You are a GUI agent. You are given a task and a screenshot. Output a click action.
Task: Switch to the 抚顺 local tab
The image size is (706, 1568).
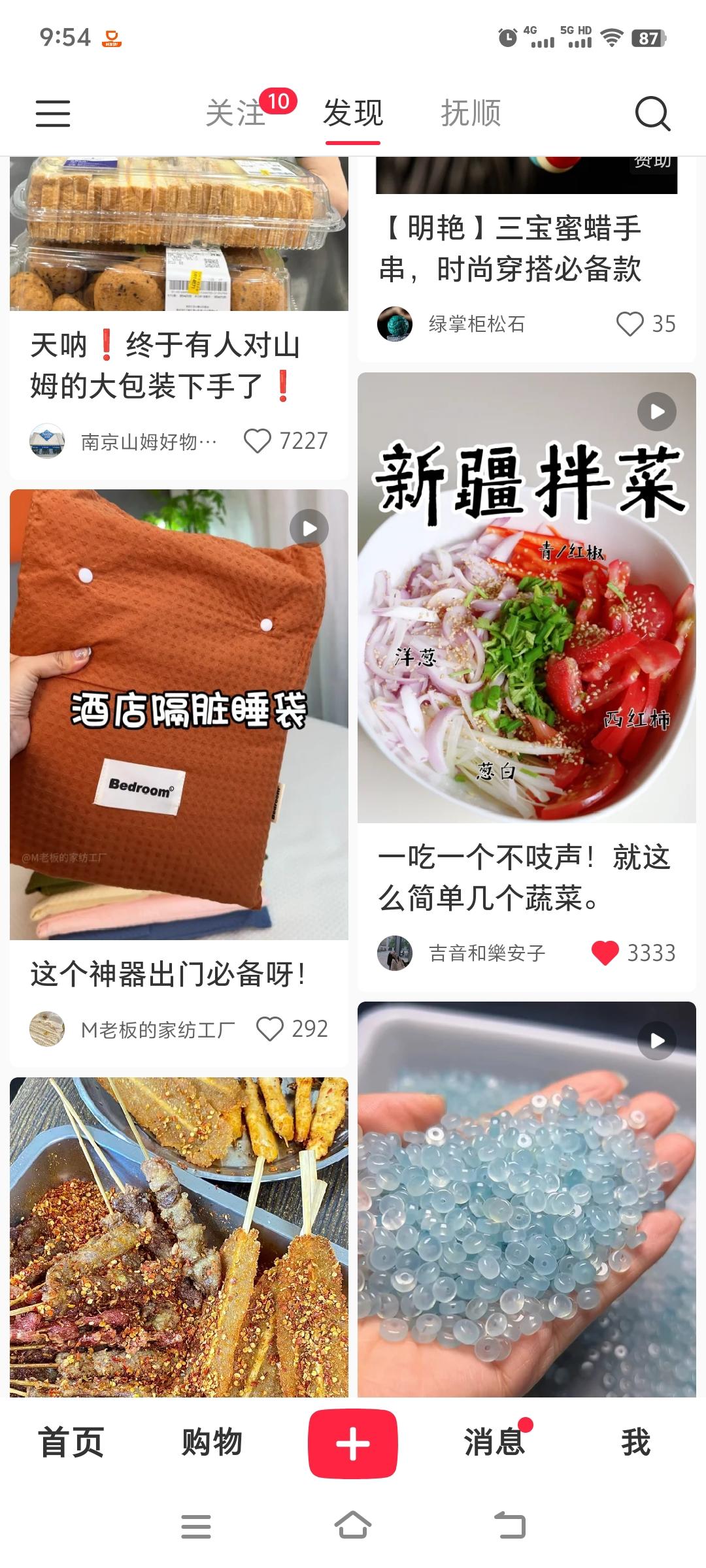pyautogui.click(x=471, y=114)
